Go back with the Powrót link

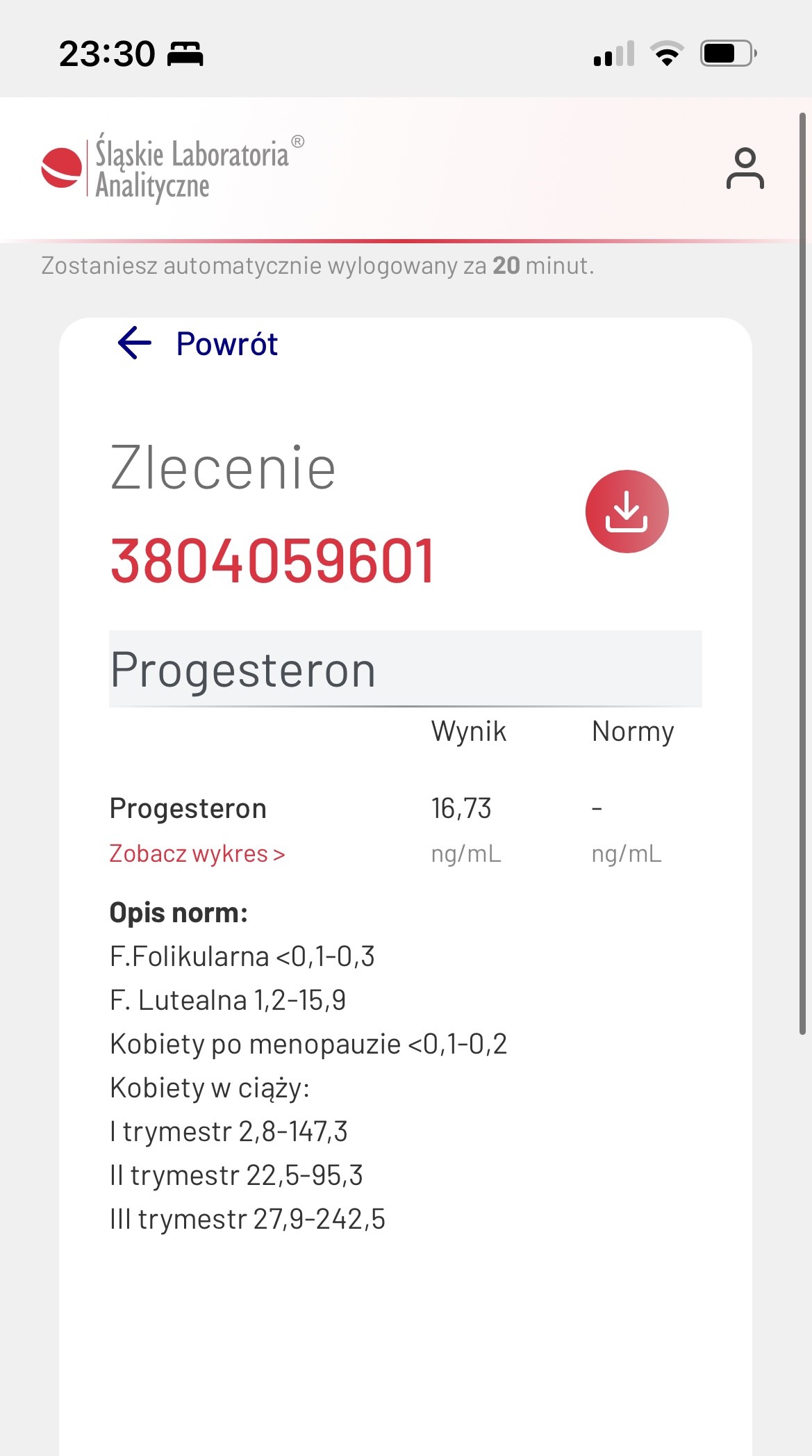click(x=199, y=344)
